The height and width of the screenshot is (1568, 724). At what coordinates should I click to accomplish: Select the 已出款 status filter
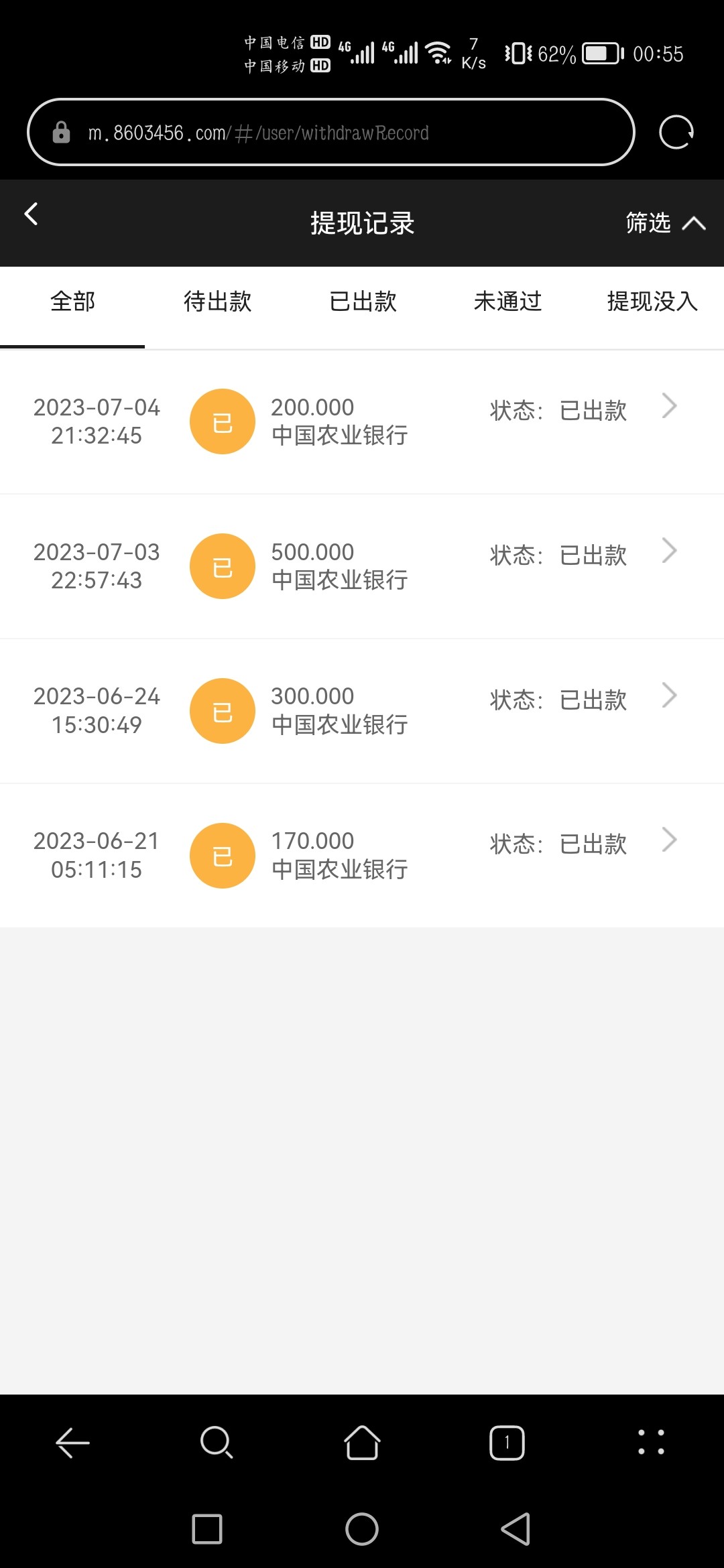363,303
